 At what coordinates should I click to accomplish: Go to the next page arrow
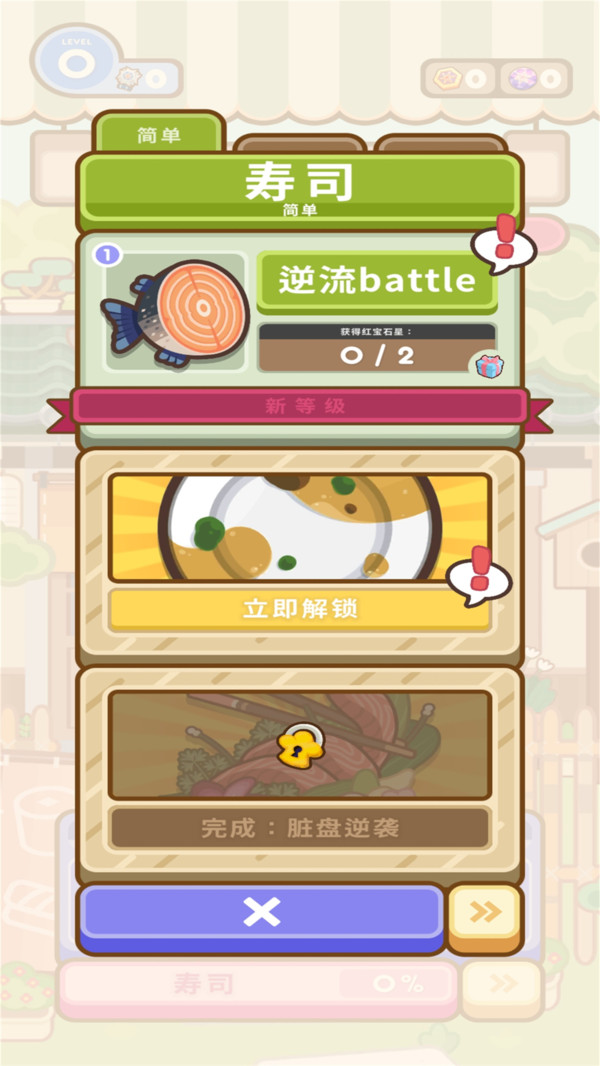485,912
